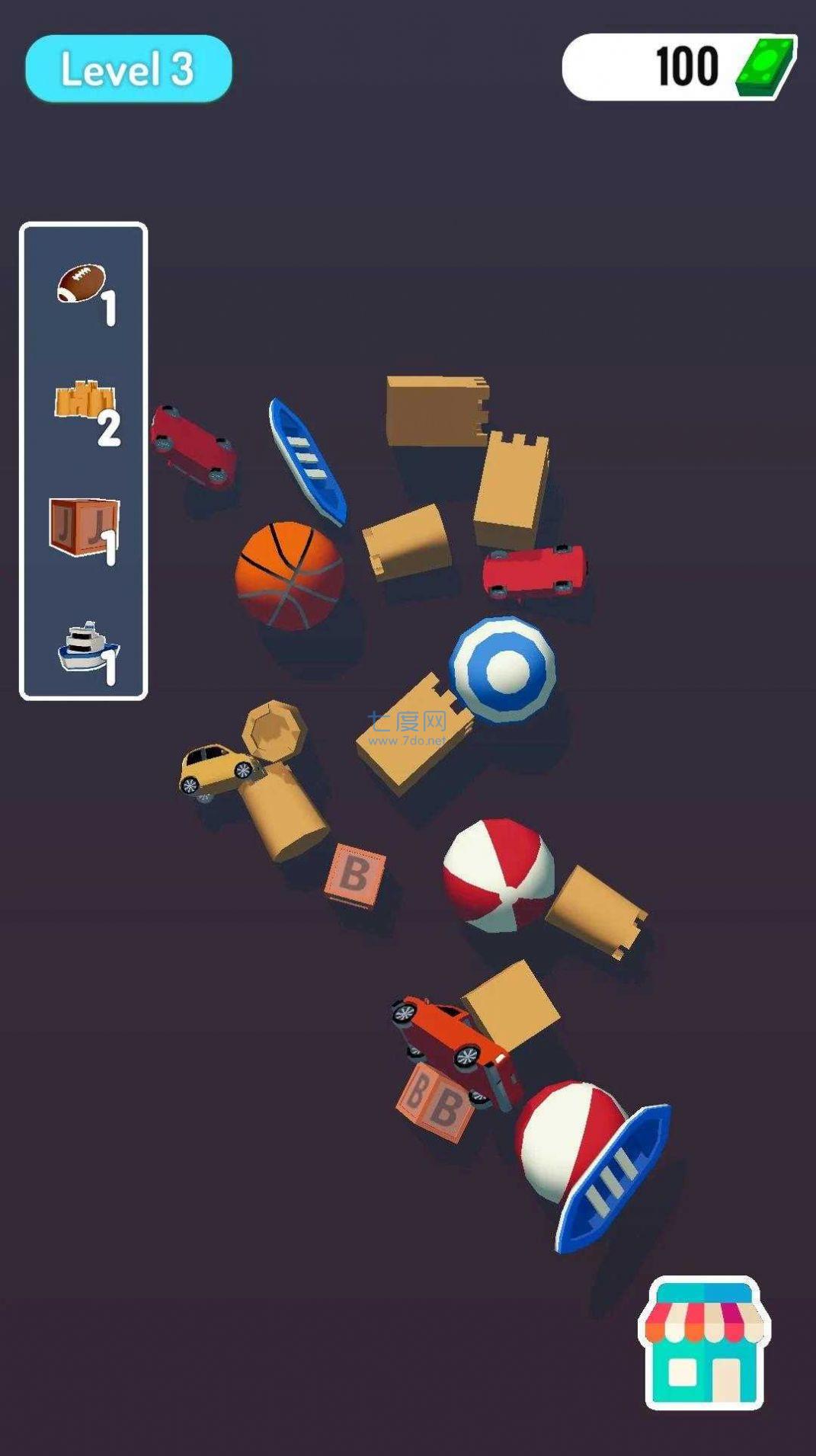Open the shop at the bottom right

pyautogui.click(x=705, y=1345)
